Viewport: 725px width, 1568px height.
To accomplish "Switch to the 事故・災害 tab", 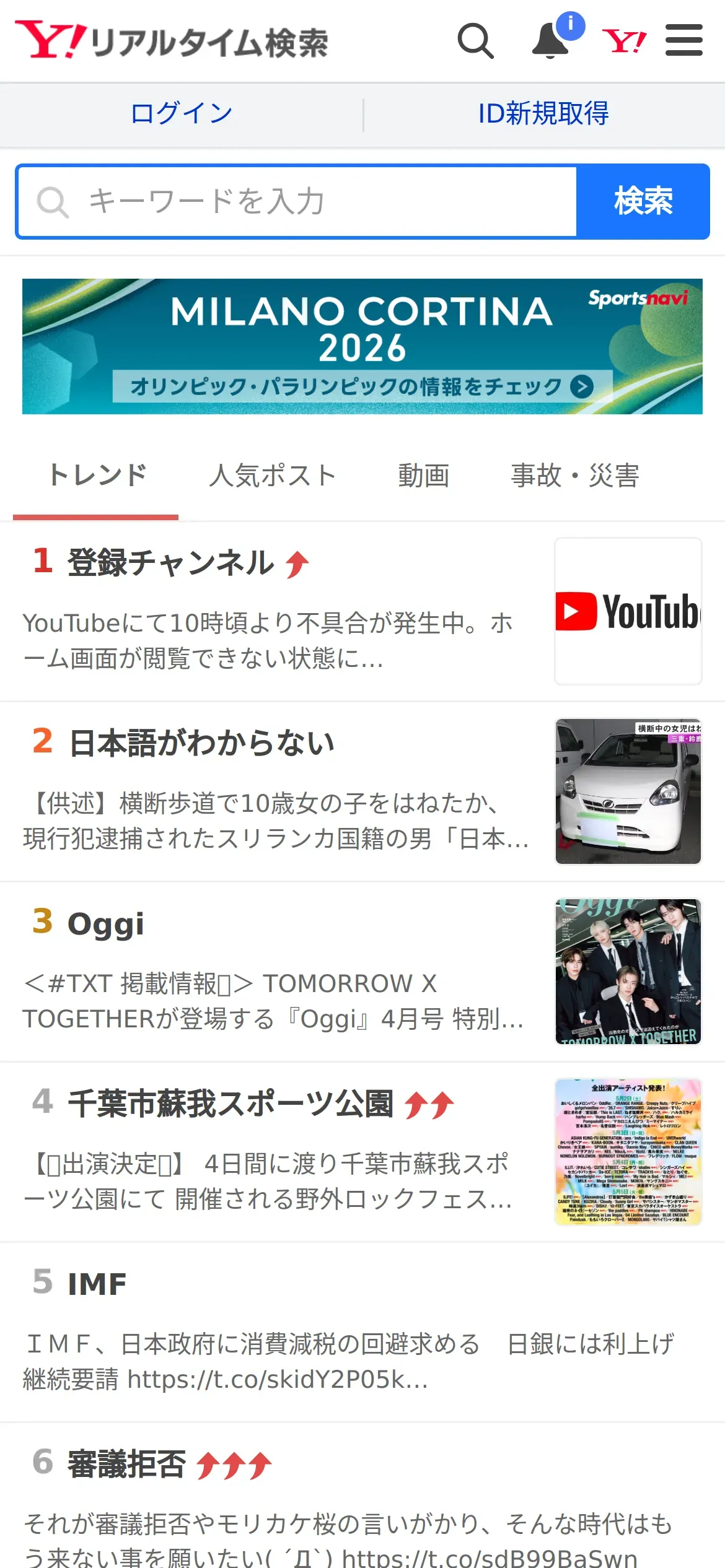I will [x=574, y=476].
